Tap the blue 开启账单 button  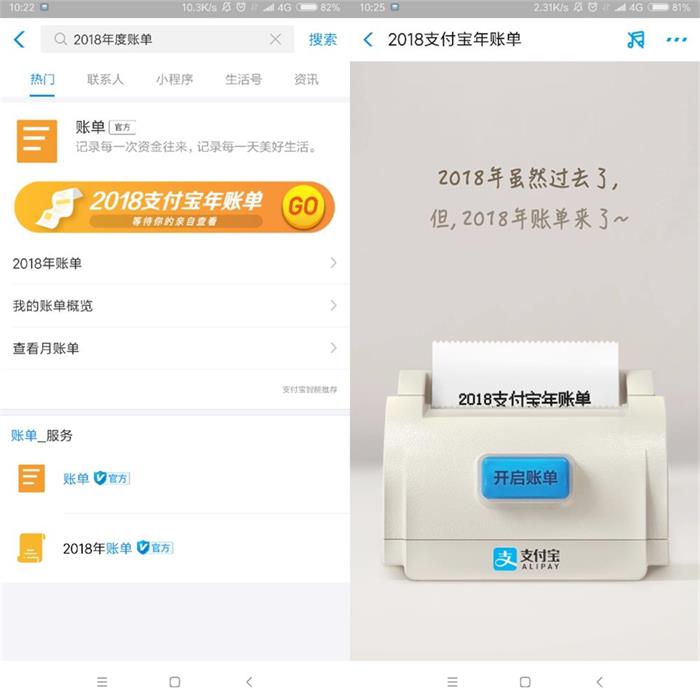point(525,478)
